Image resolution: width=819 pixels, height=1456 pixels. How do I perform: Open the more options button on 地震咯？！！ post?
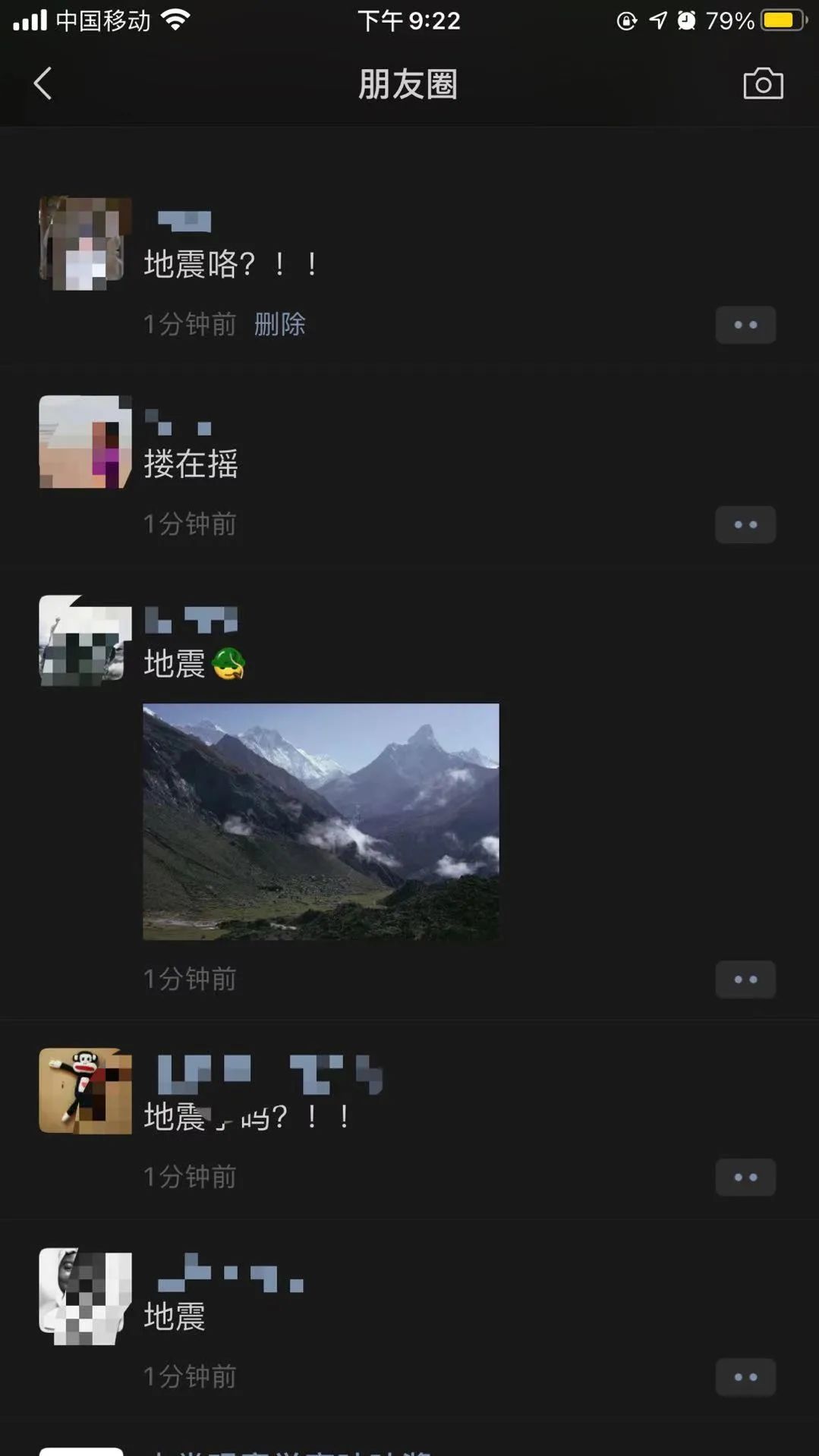[745, 325]
